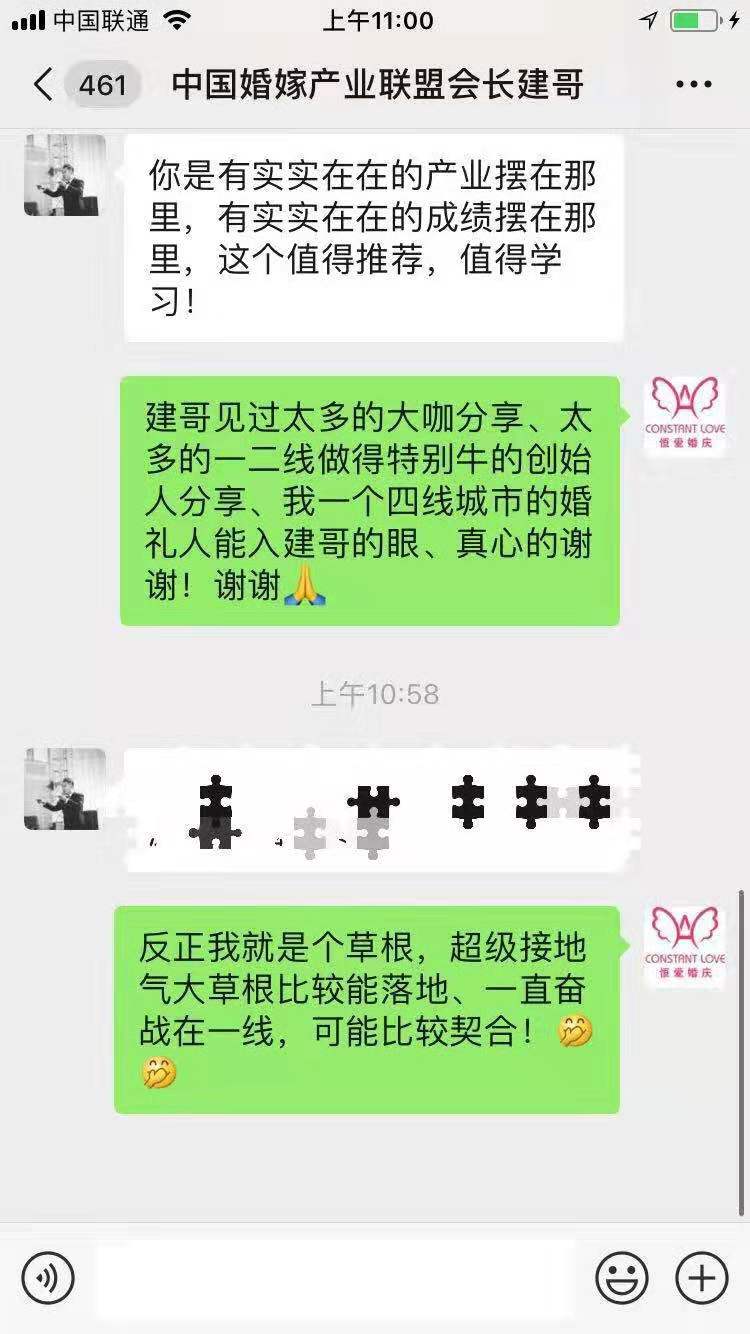
Task: Tap the message text field
Action: tap(335, 1278)
